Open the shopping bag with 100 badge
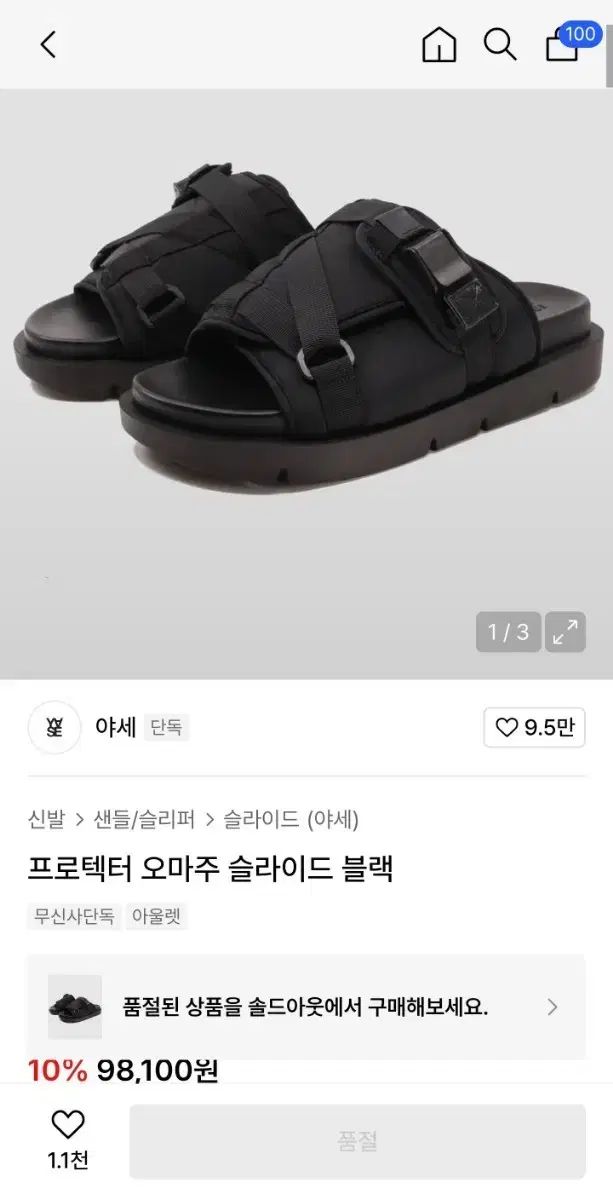Viewport: 613px width, 1200px height. tap(563, 45)
